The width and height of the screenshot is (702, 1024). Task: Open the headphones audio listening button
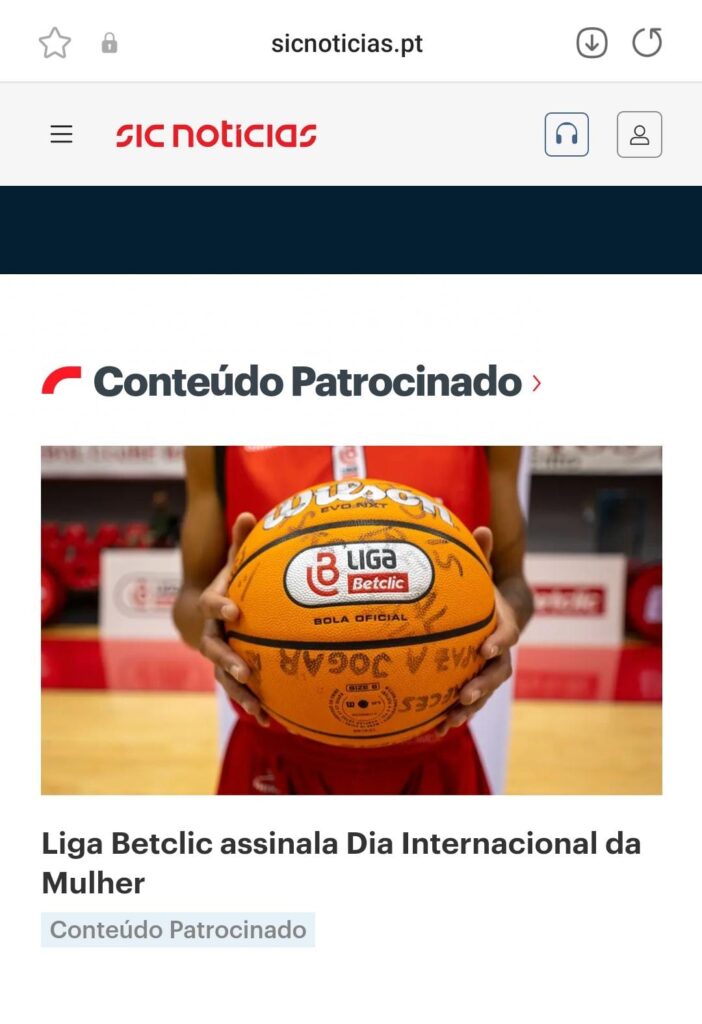(x=566, y=135)
